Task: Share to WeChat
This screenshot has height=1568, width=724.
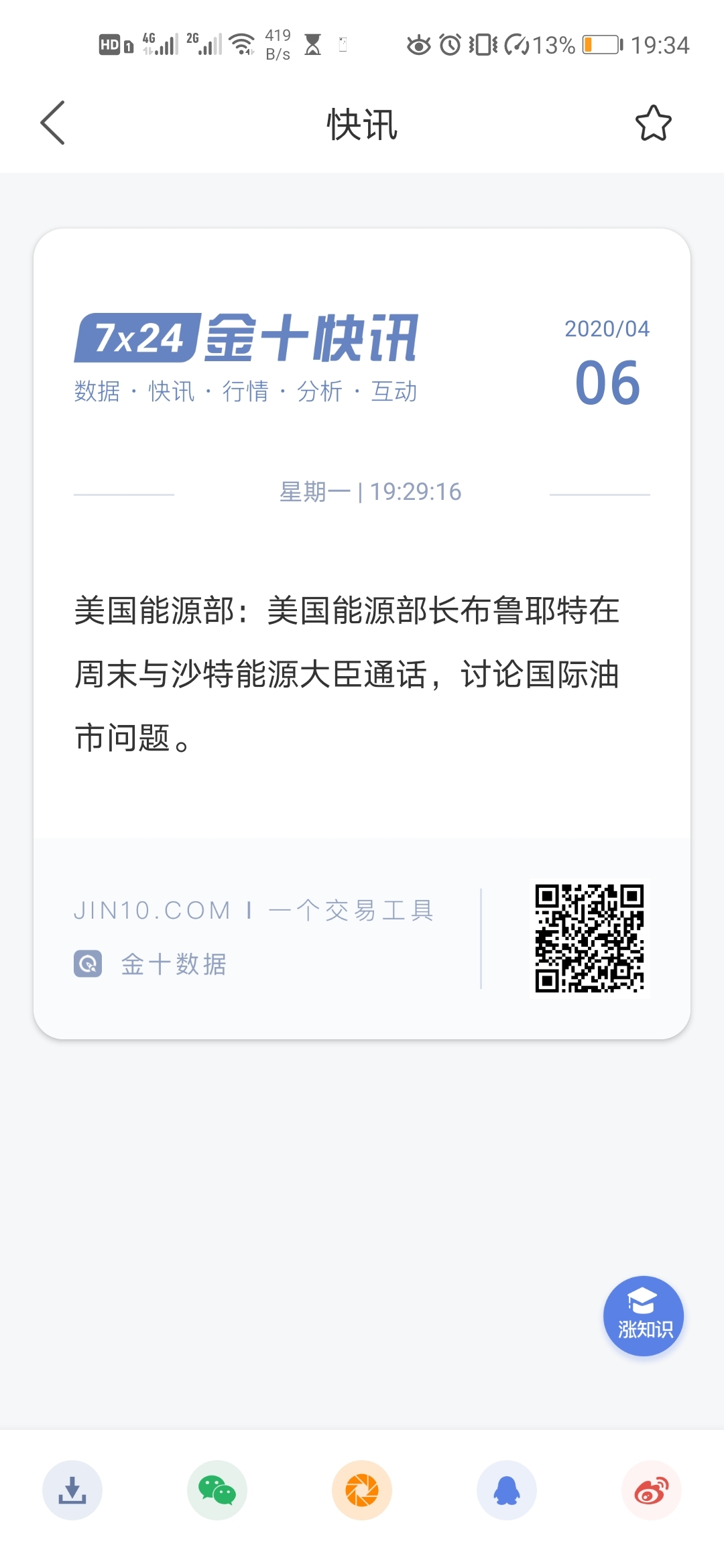Action: (217, 1490)
